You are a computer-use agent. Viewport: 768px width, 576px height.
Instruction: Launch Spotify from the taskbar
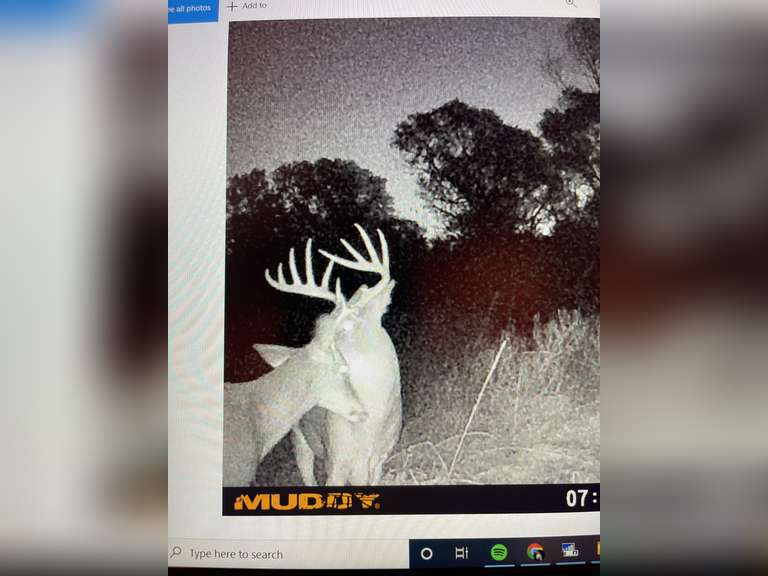[x=499, y=552]
